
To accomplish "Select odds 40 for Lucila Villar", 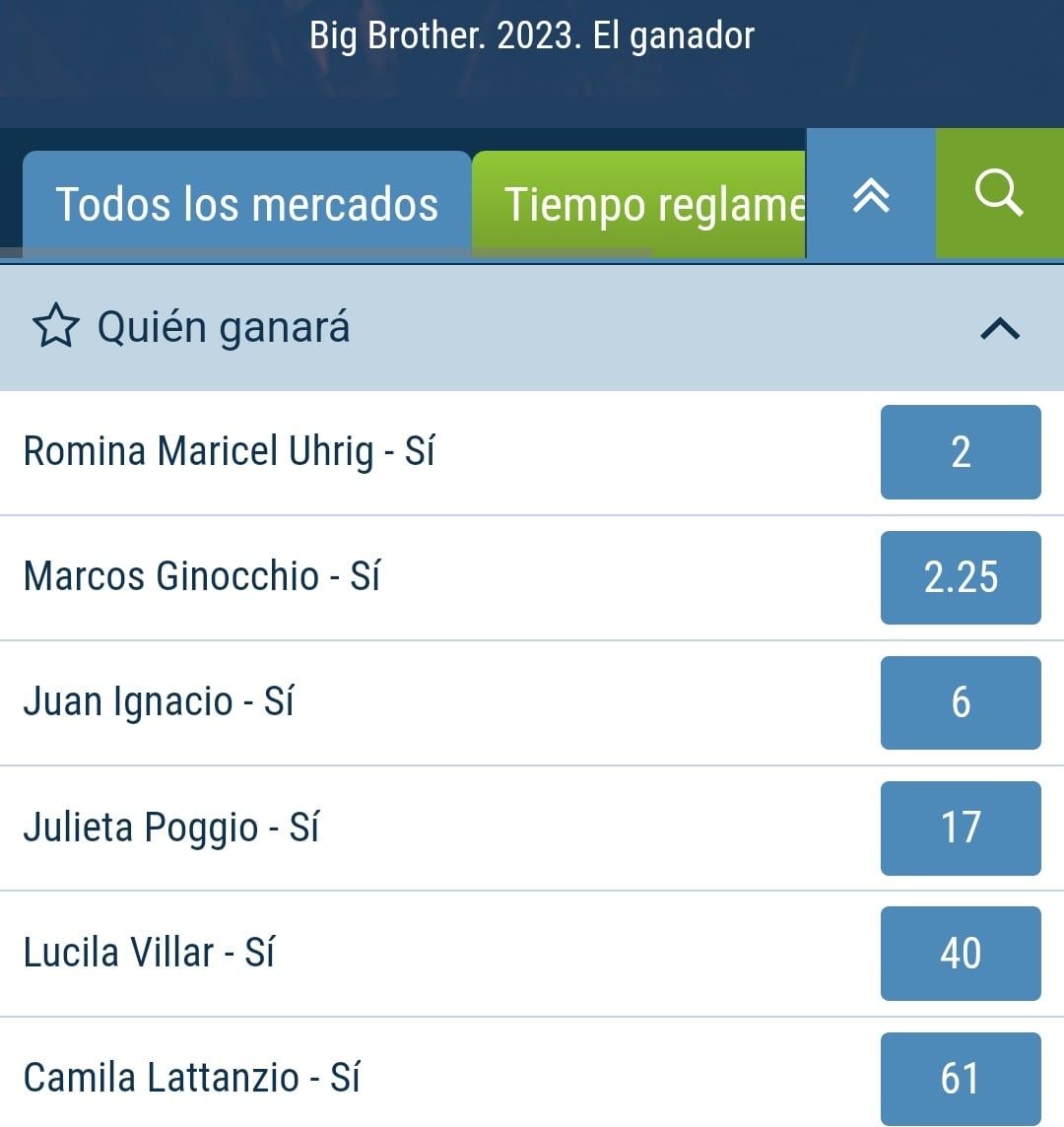I will tap(960, 953).
